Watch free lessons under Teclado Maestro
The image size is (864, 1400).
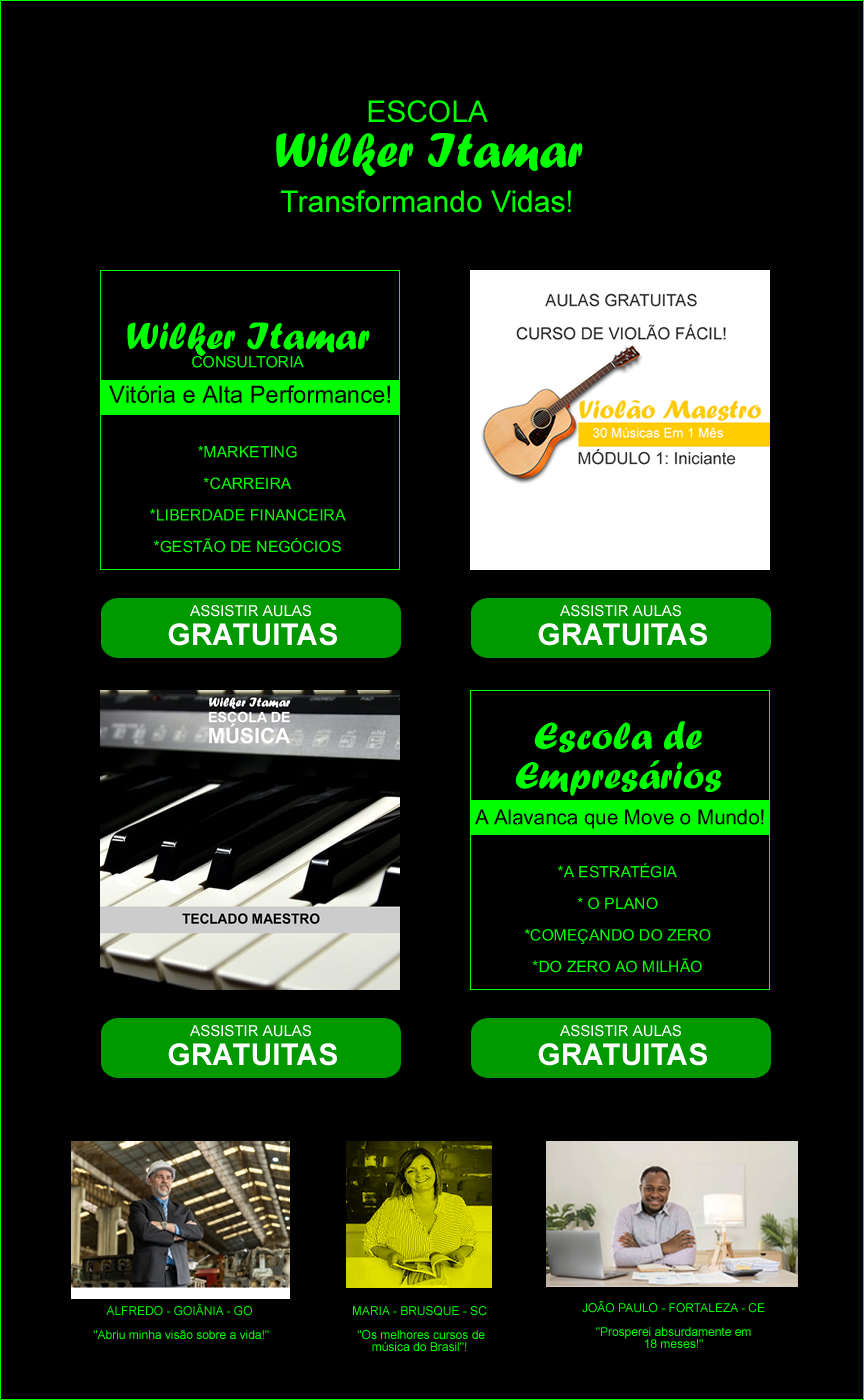pyautogui.click(x=251, y=1048)
